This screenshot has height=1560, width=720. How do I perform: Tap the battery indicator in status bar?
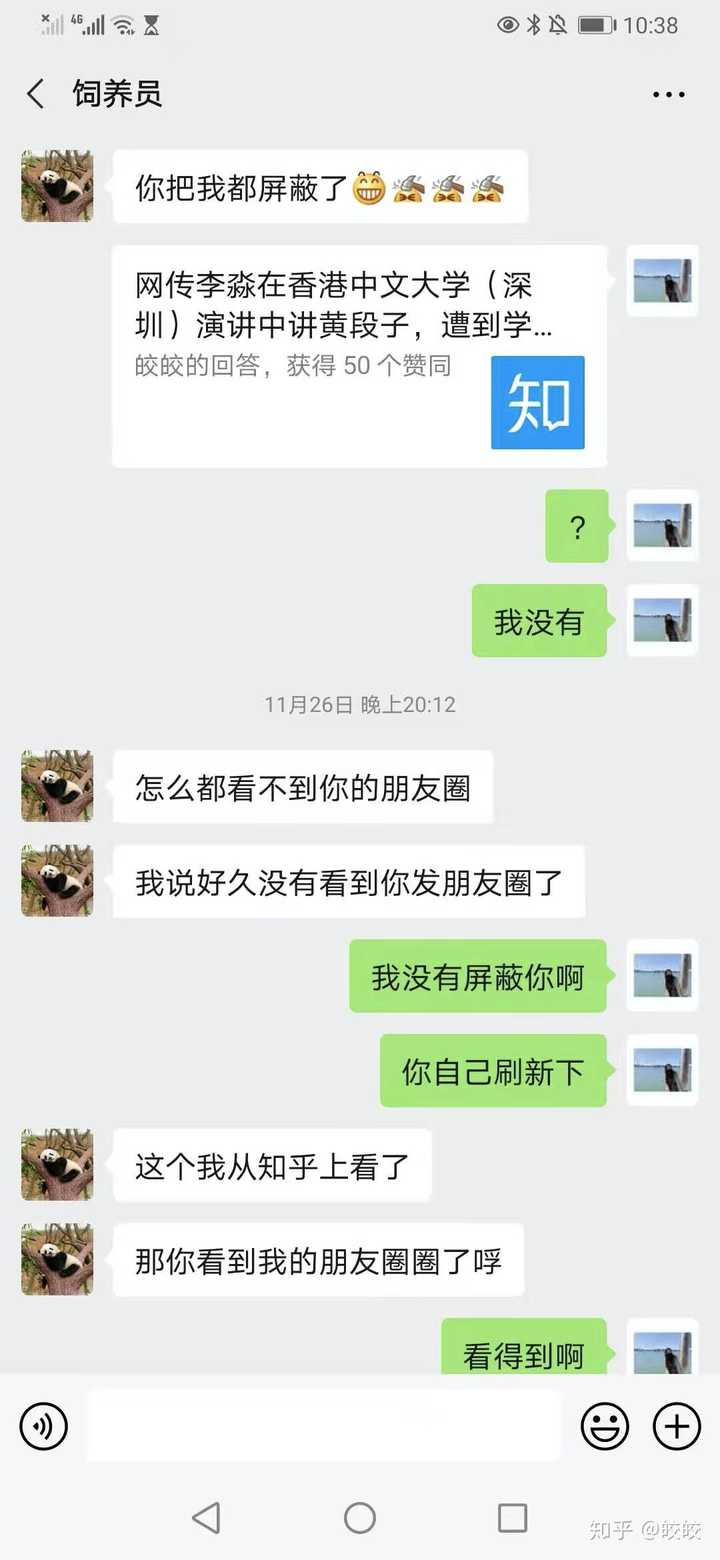pyautogui.click(x=595, y=25)
